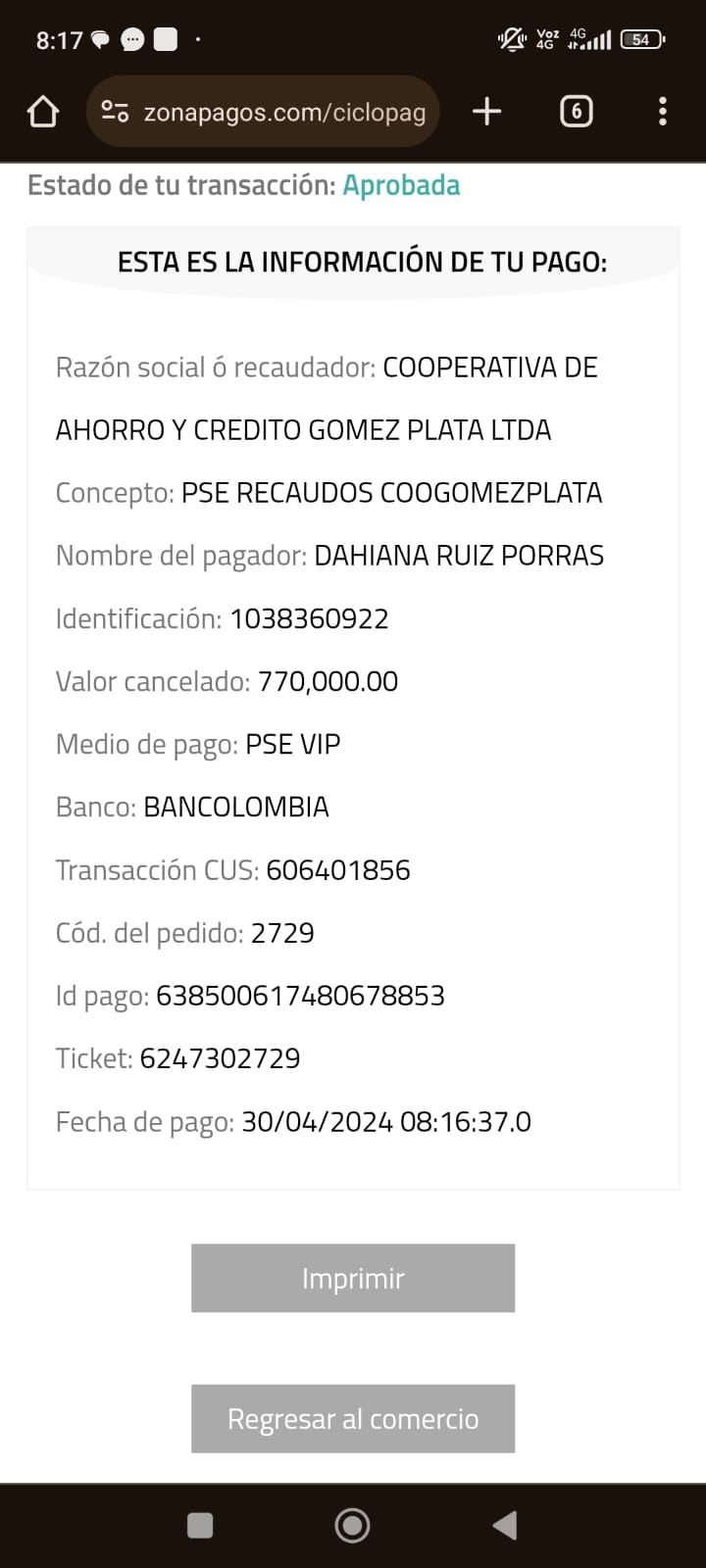
Task: Tap the Imprimir button
Action: [x=353, y=1278]
